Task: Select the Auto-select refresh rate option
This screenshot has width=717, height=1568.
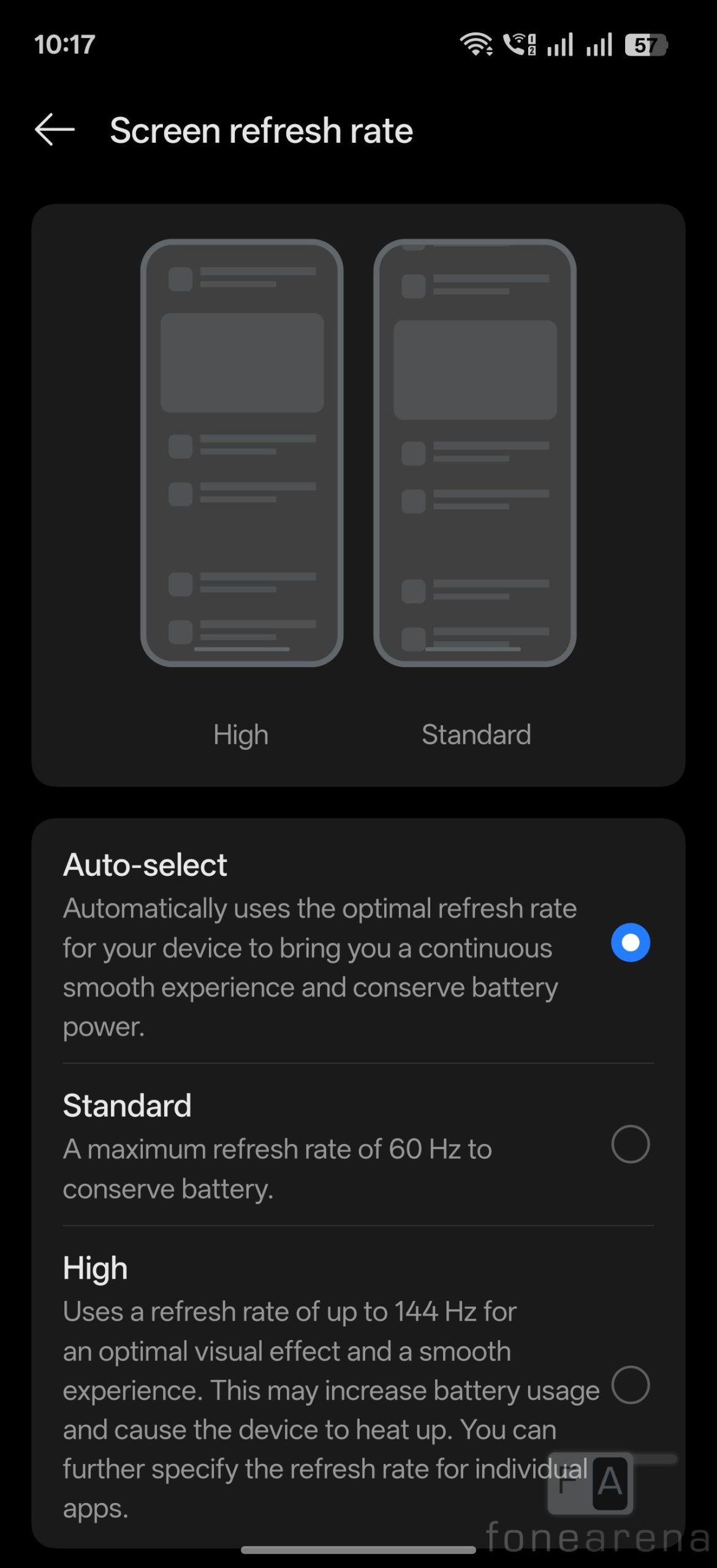Action: click(x=630, y=942)
